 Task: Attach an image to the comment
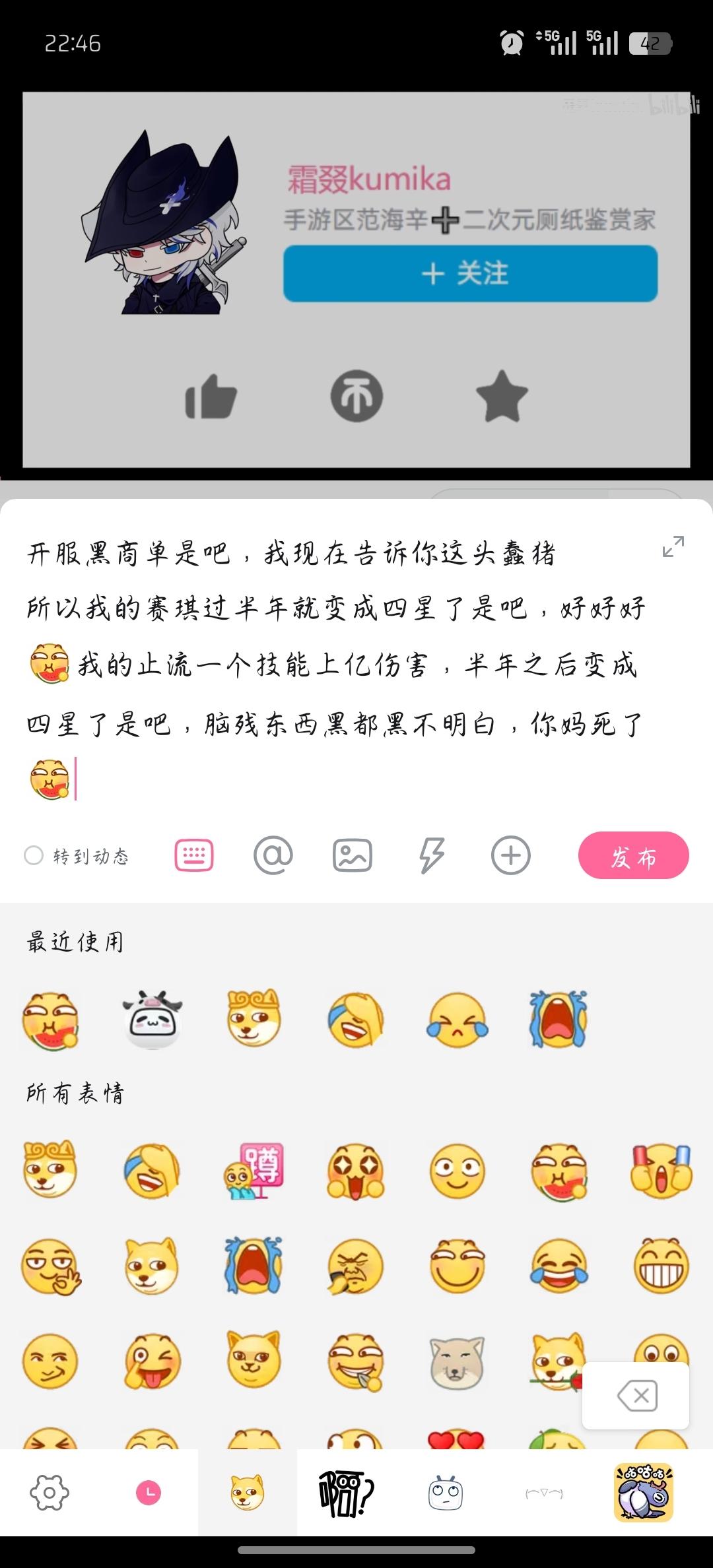(352, 856)
